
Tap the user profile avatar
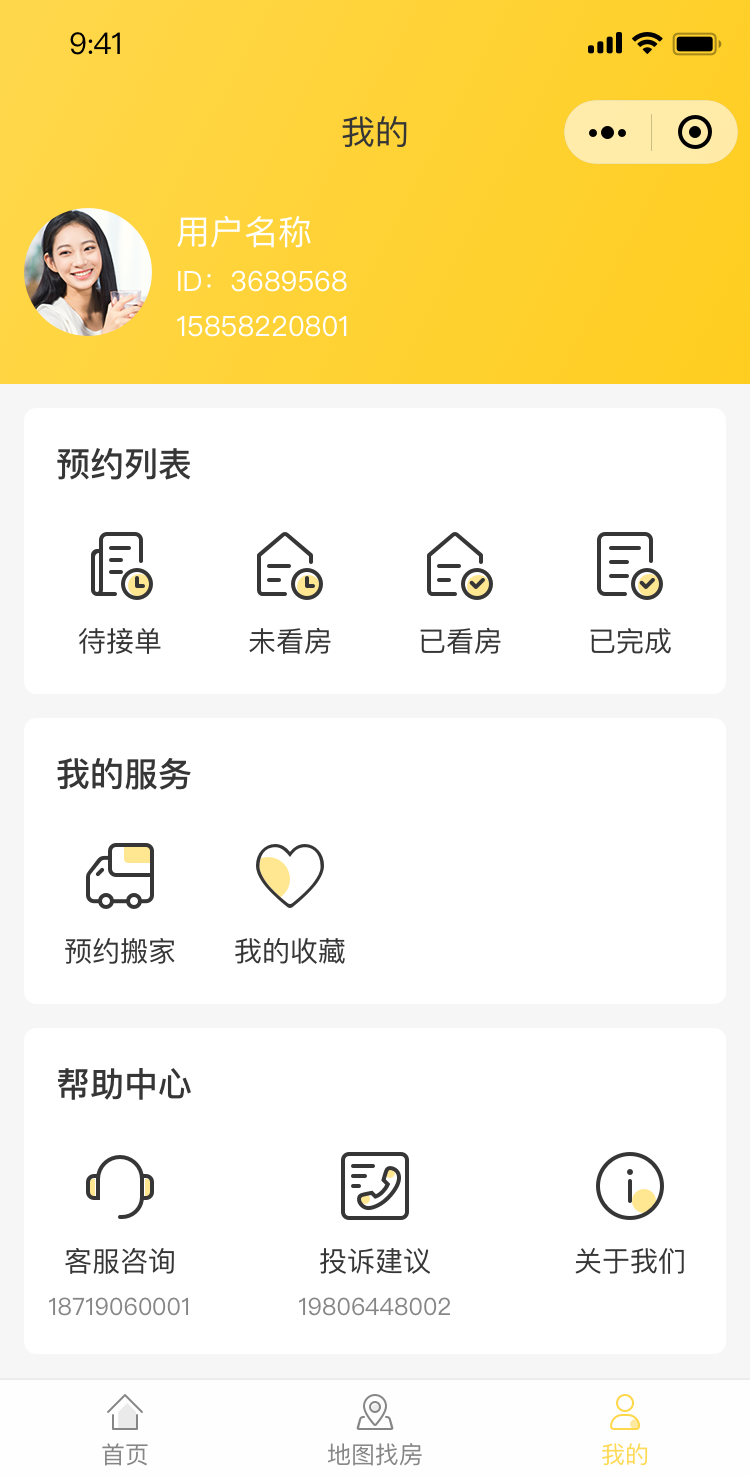[88, 272]
